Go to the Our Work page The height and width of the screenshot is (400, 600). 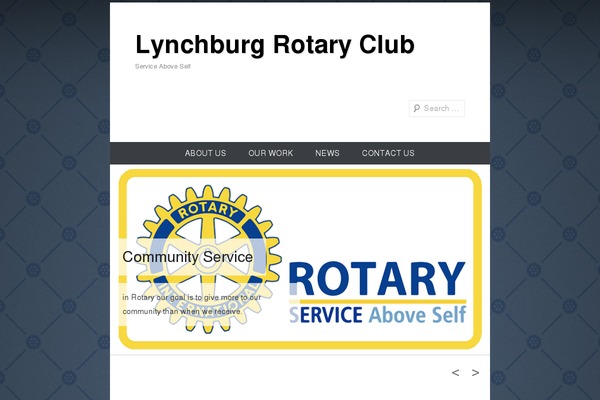(271, 153)
